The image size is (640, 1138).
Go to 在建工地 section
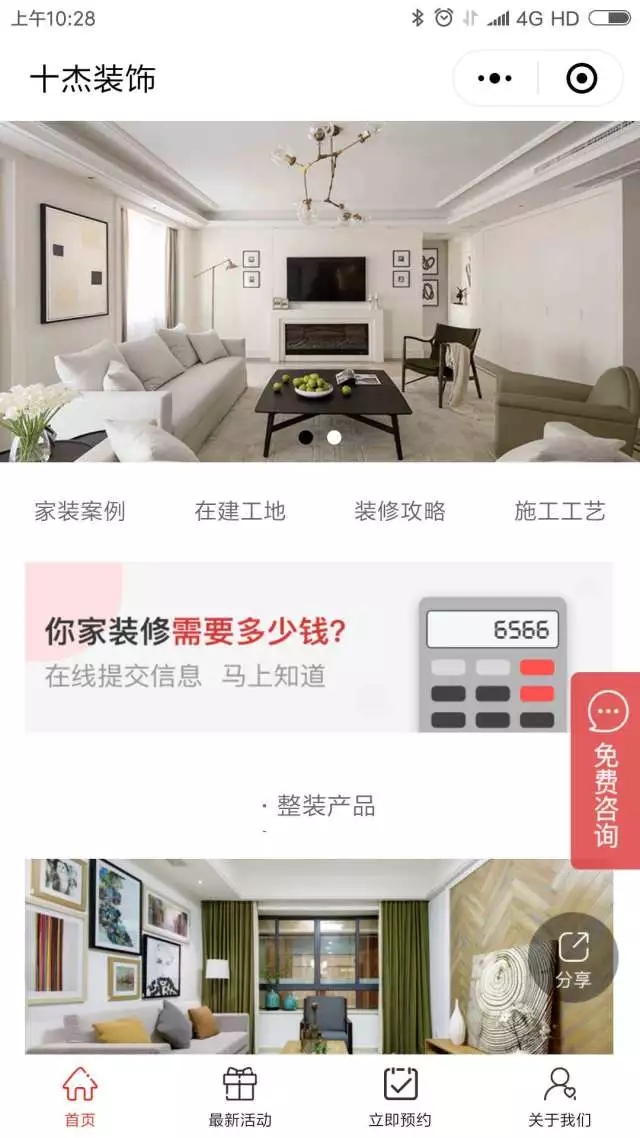pos(240,511)
